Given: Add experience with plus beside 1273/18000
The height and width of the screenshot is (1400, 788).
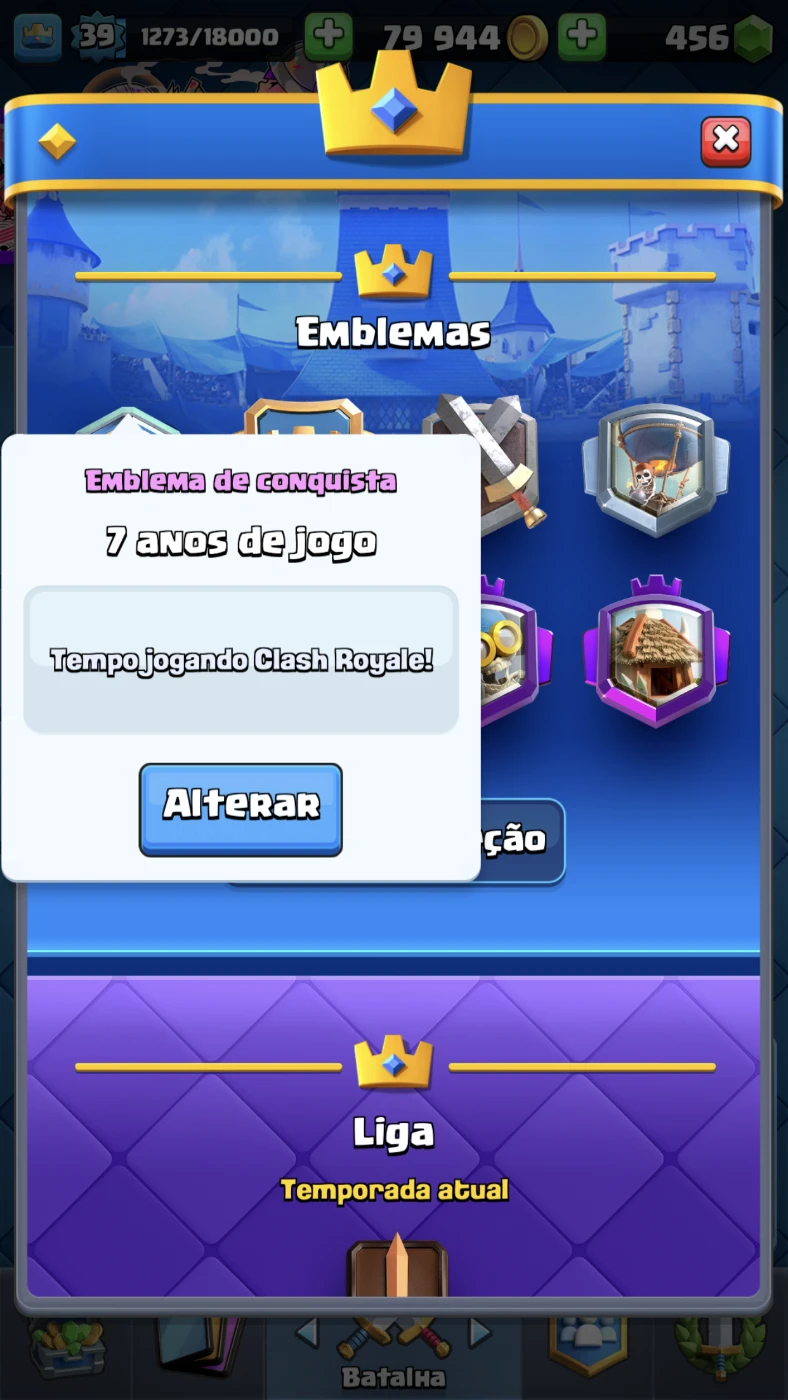Looking at the screenshot, I should pos(329,37).
